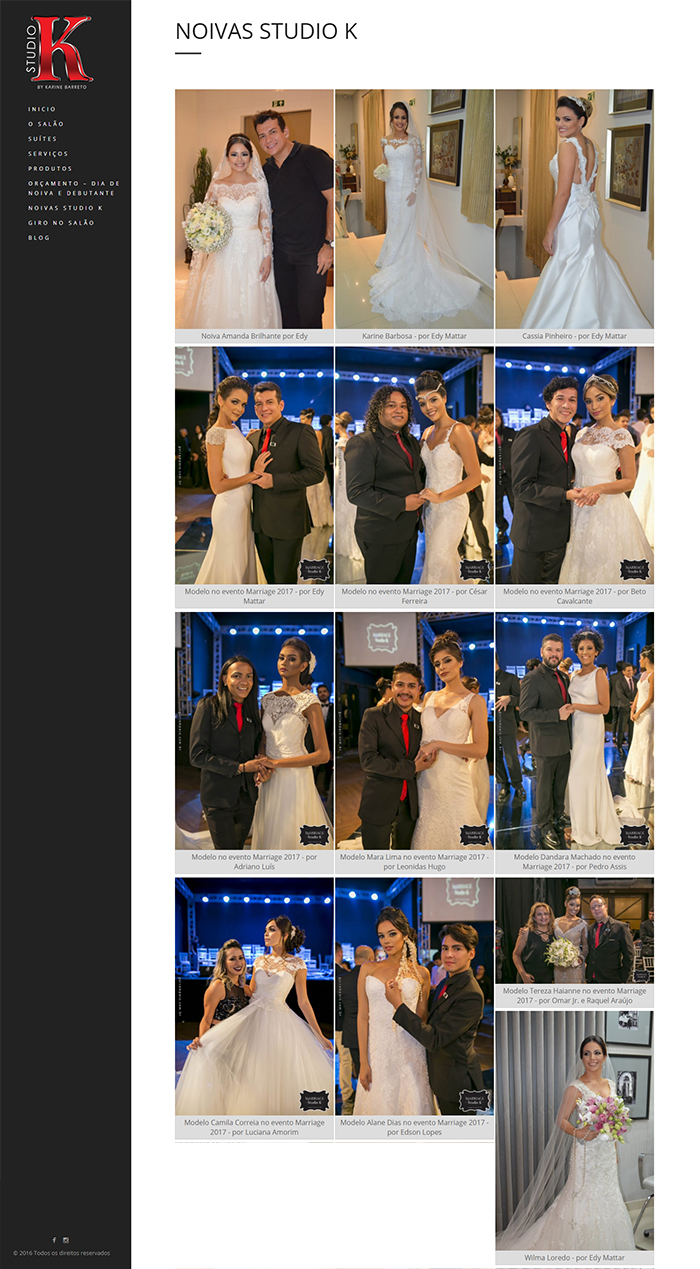
Task: Select Serviços in sidebar
Action: (48, 154)
